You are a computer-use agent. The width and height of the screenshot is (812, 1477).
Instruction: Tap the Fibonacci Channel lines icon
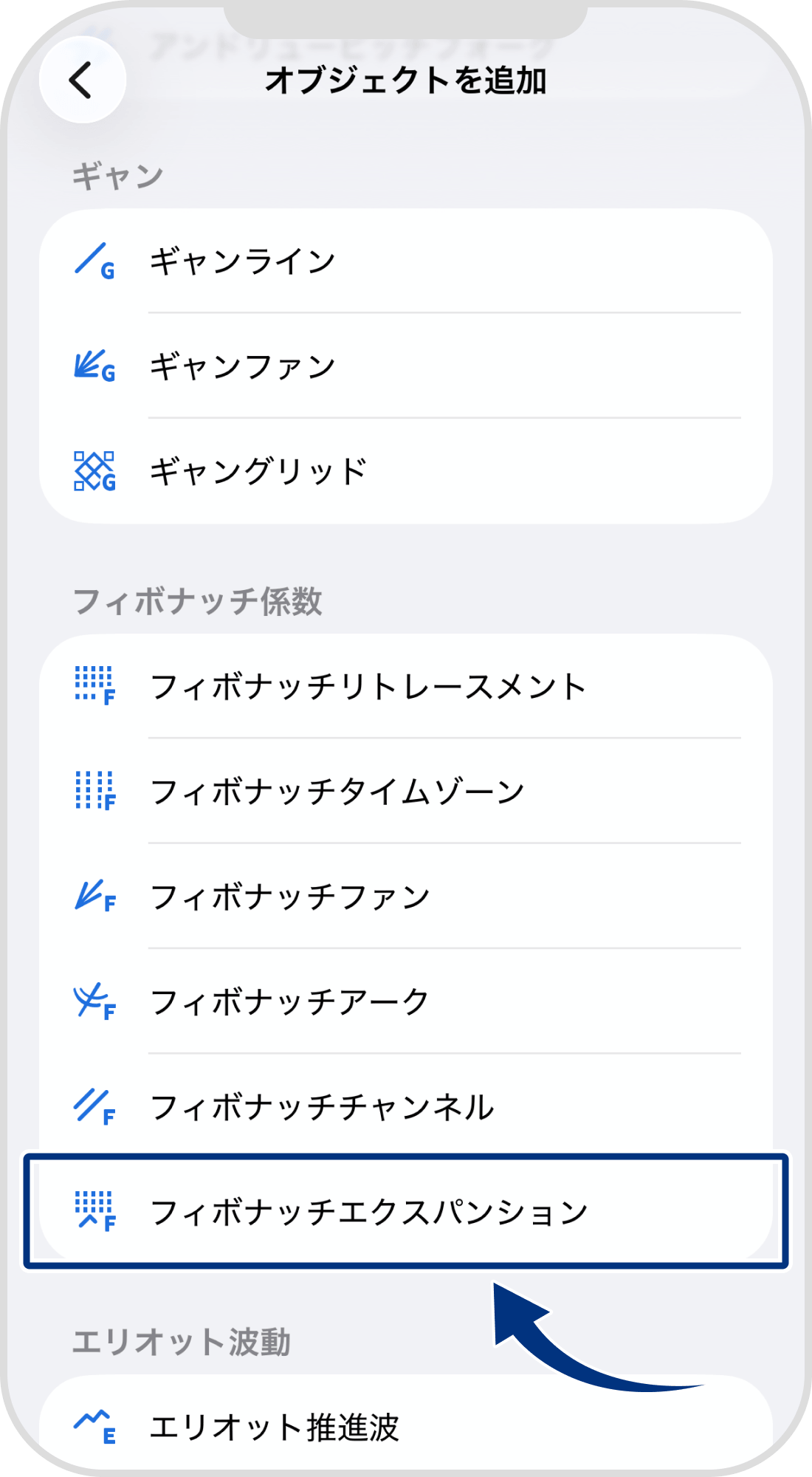click(x=93, y=1106)
